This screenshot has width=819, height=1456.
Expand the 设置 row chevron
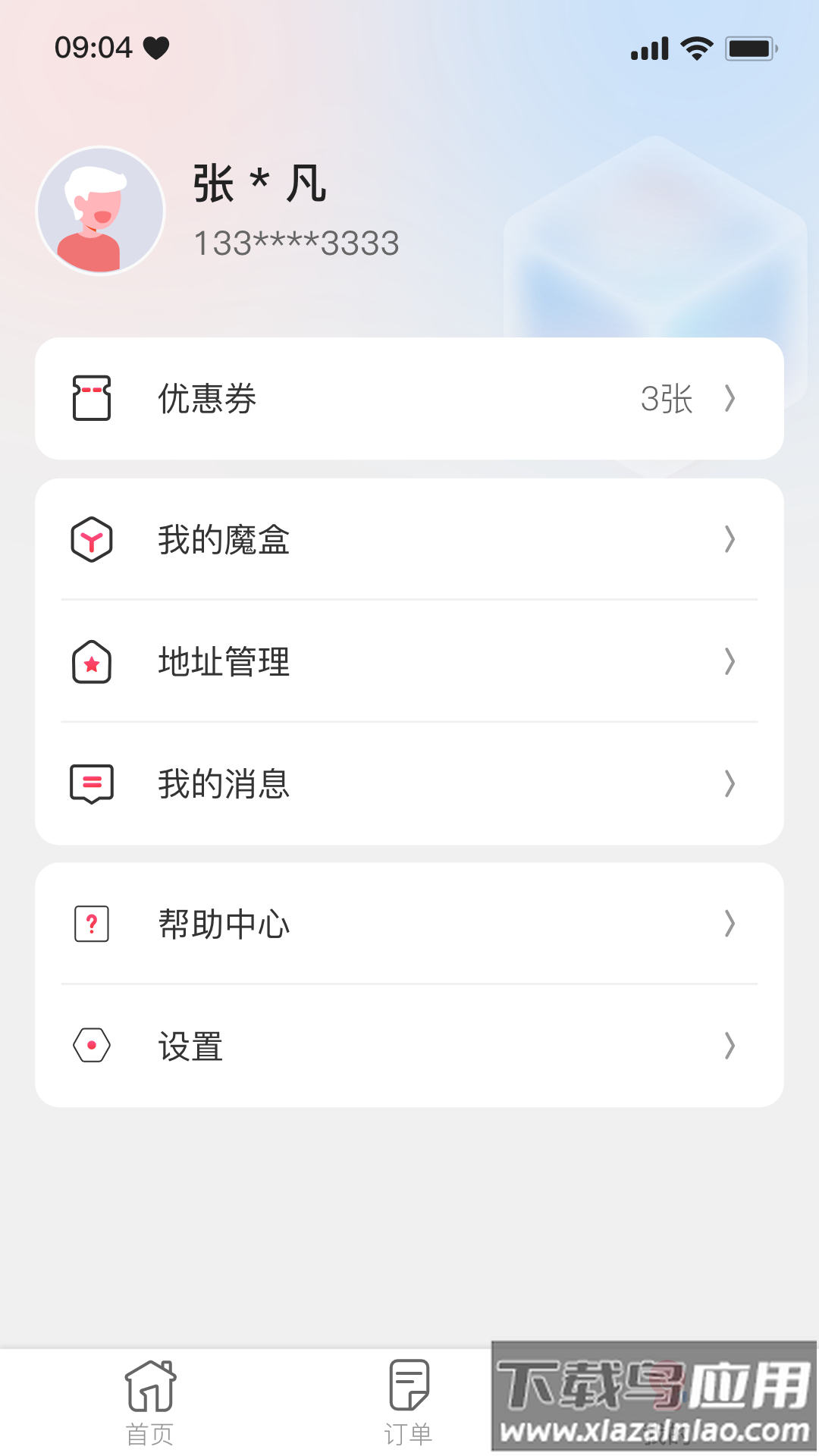point(730,1046)
